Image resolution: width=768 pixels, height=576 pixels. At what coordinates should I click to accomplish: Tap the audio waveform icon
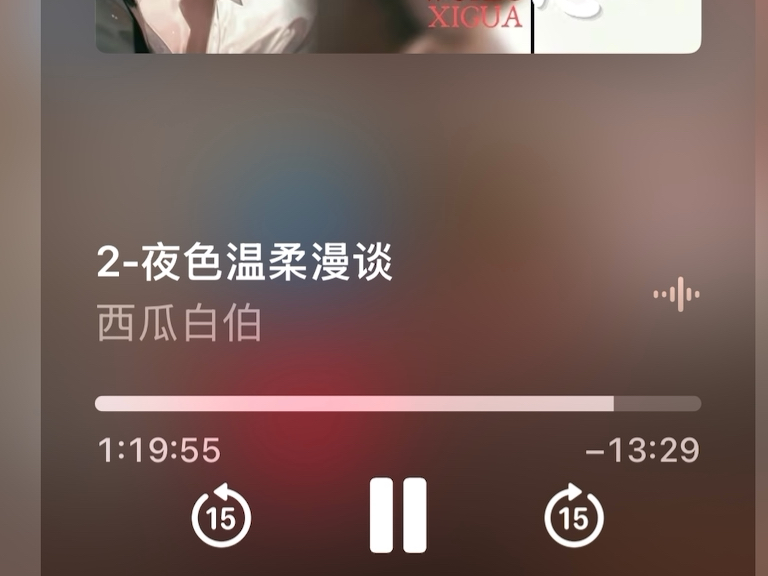coord(677,295)
